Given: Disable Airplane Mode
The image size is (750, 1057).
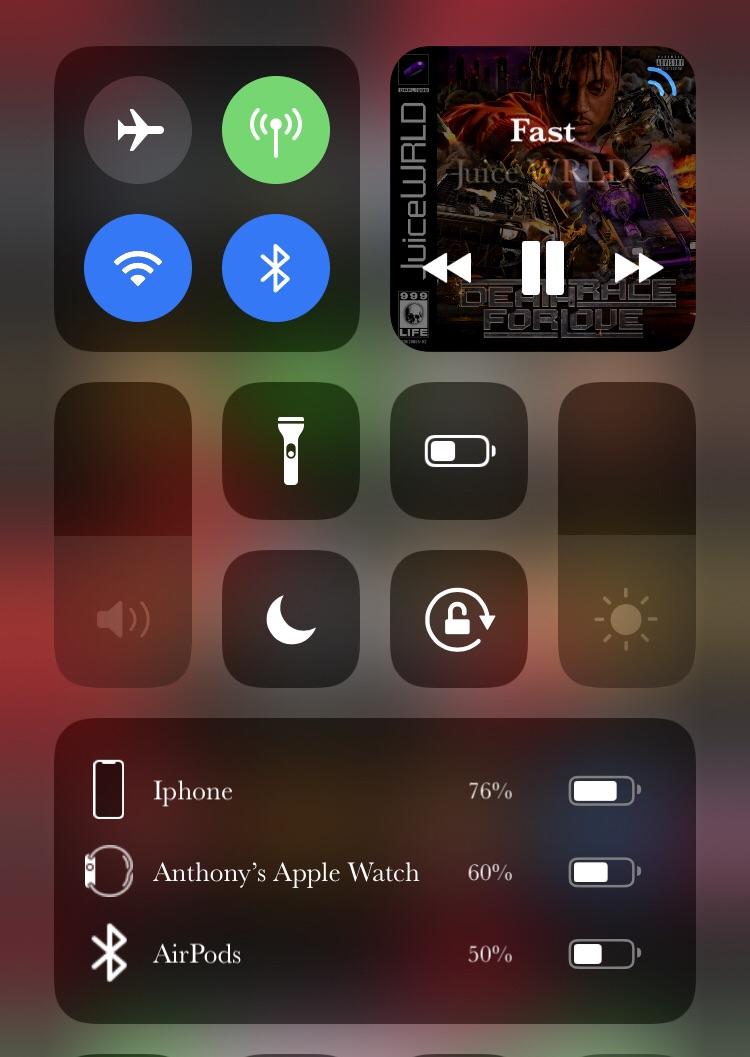Looking at the screenshot, I should (x=138, y=130).
